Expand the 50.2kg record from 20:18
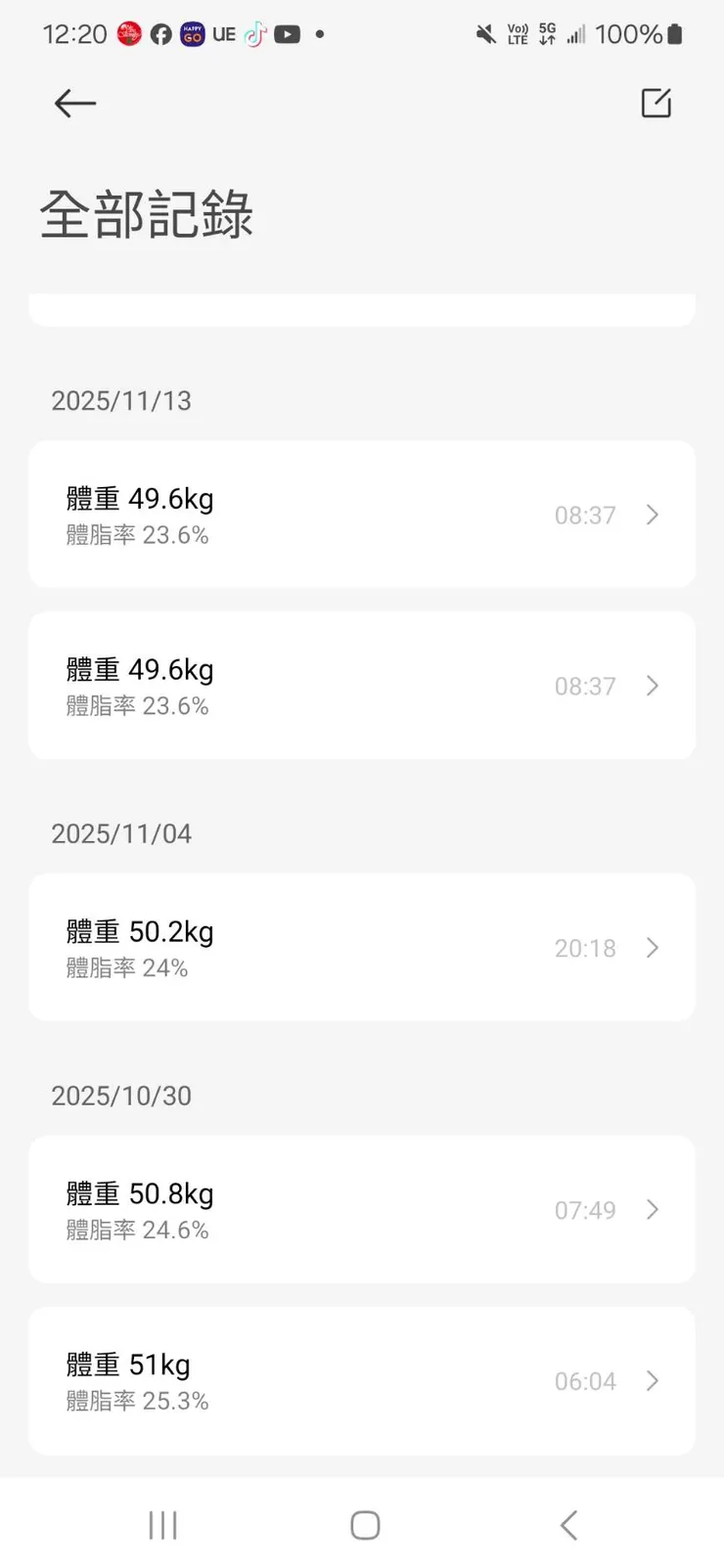This screenshot has width=724, height=1568. click(652, 947)
